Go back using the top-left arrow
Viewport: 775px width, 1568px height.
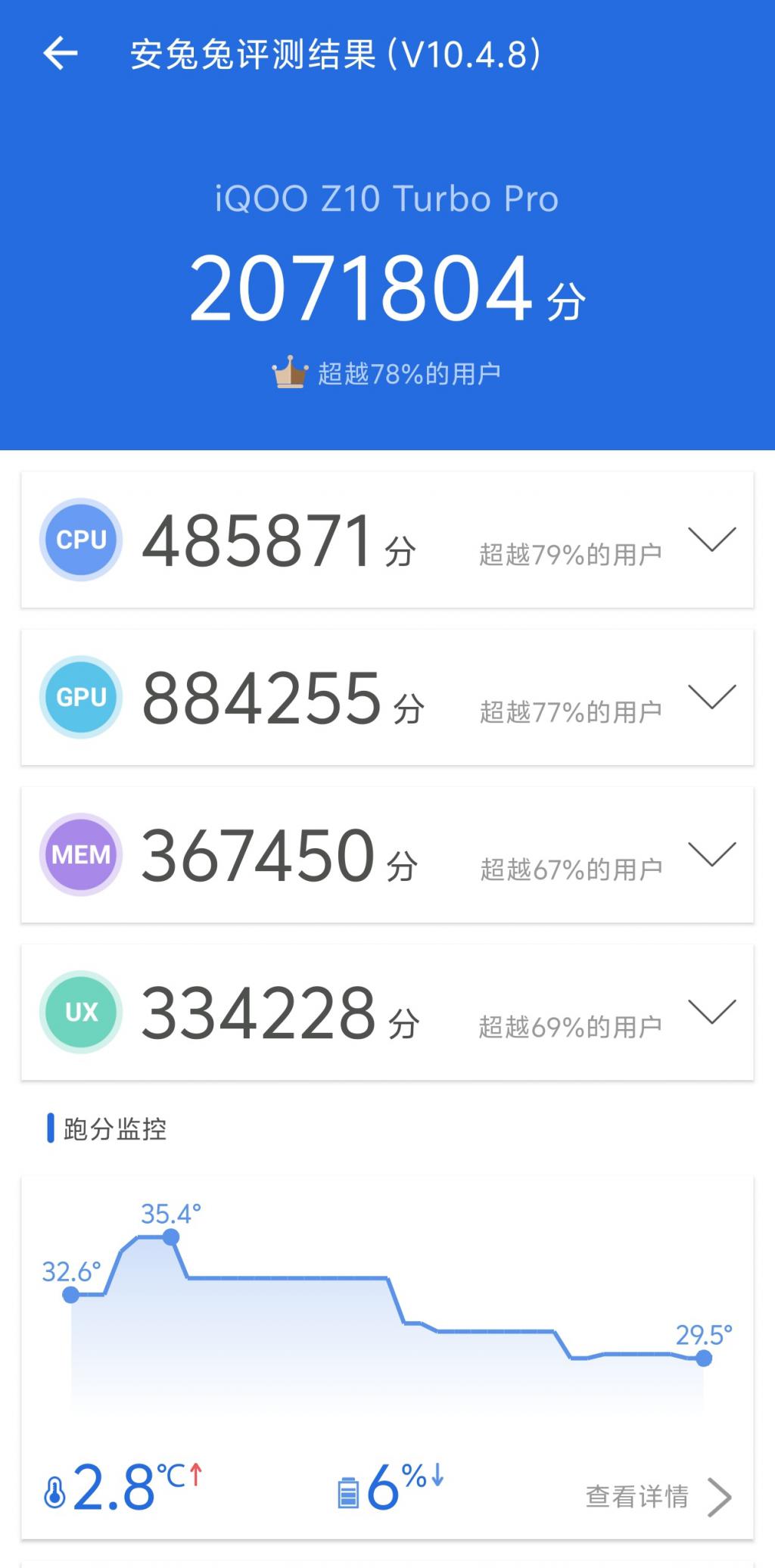[x=61, y=54]
